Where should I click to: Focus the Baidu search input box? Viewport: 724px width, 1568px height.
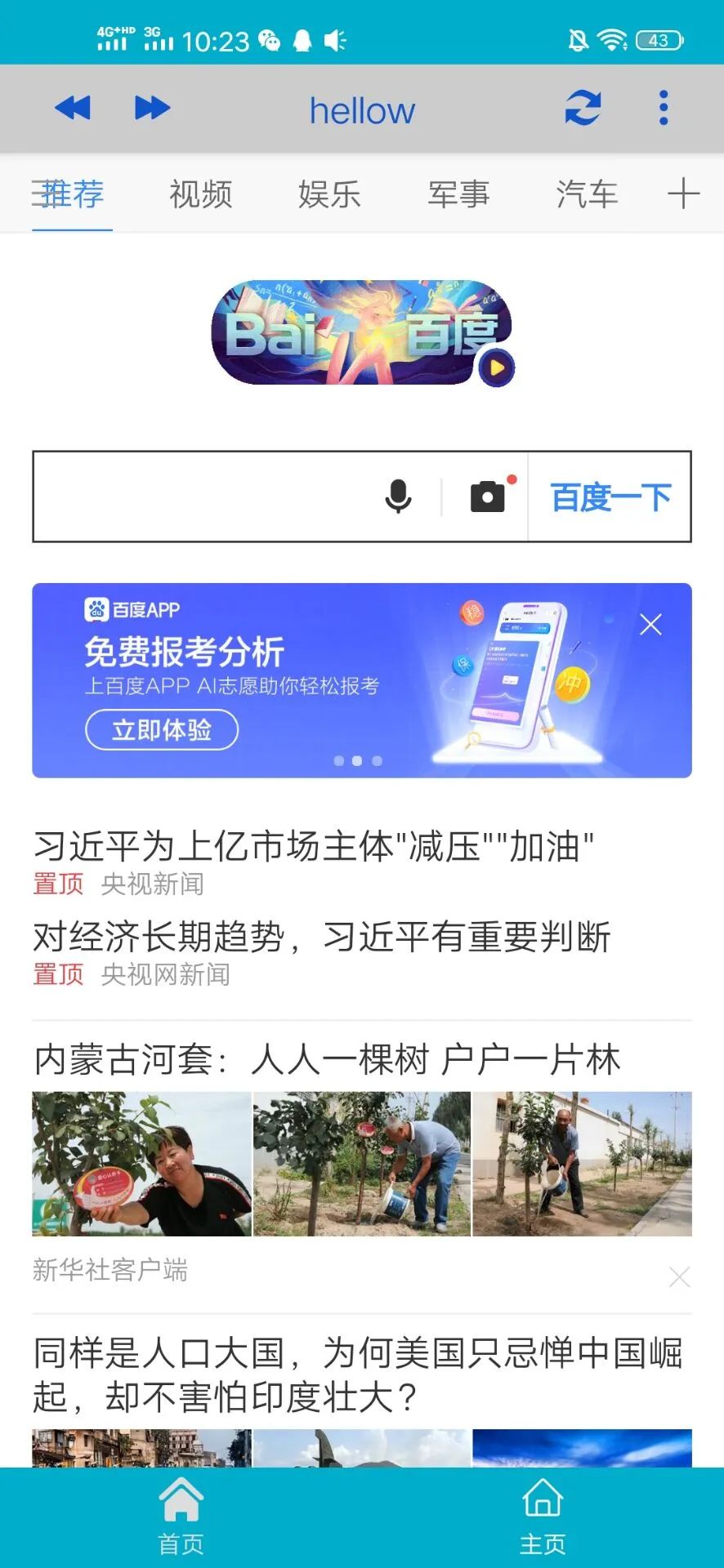click(204, 497)
